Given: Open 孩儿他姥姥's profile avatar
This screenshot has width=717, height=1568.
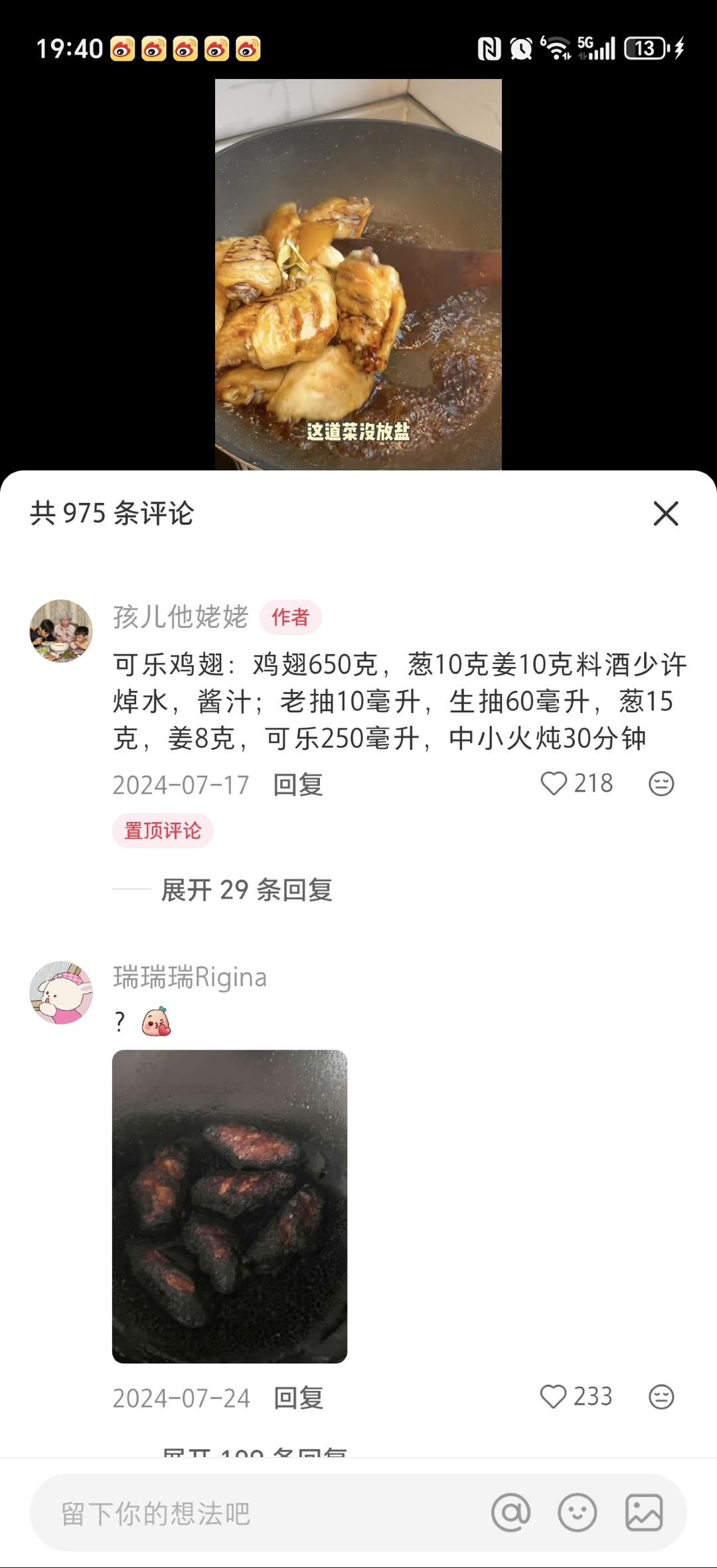Looking at the screenshot, I should click(x=61, y=631).
